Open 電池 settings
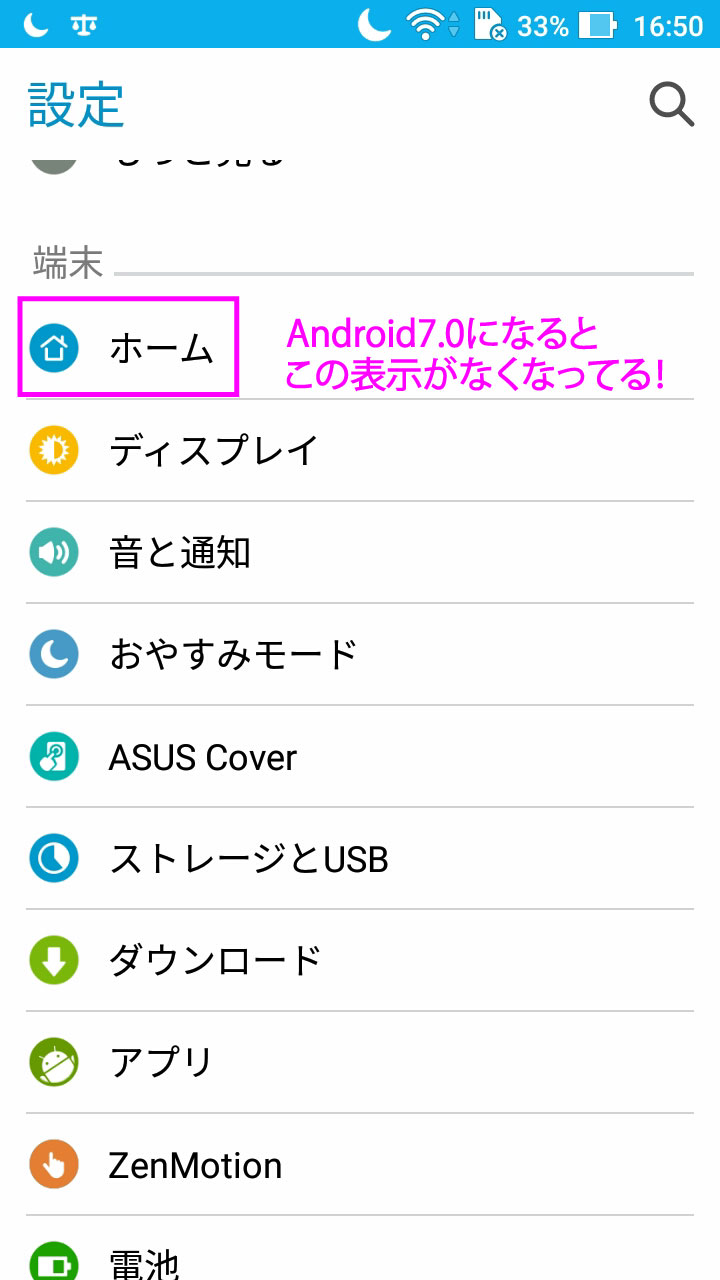 pyautogui.click(x=145, y=1260)
